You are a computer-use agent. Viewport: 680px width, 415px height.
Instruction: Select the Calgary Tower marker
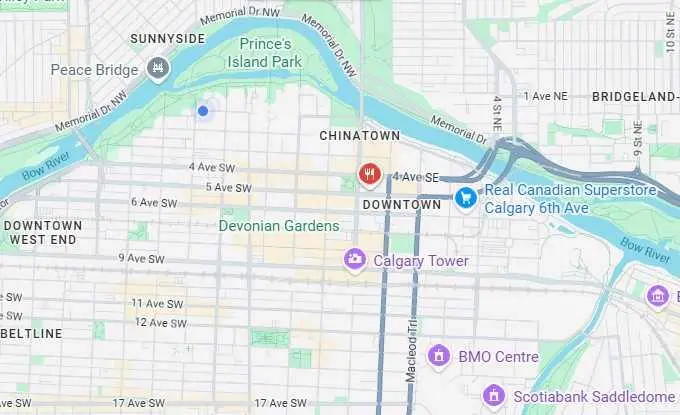(x=354, y=261)
